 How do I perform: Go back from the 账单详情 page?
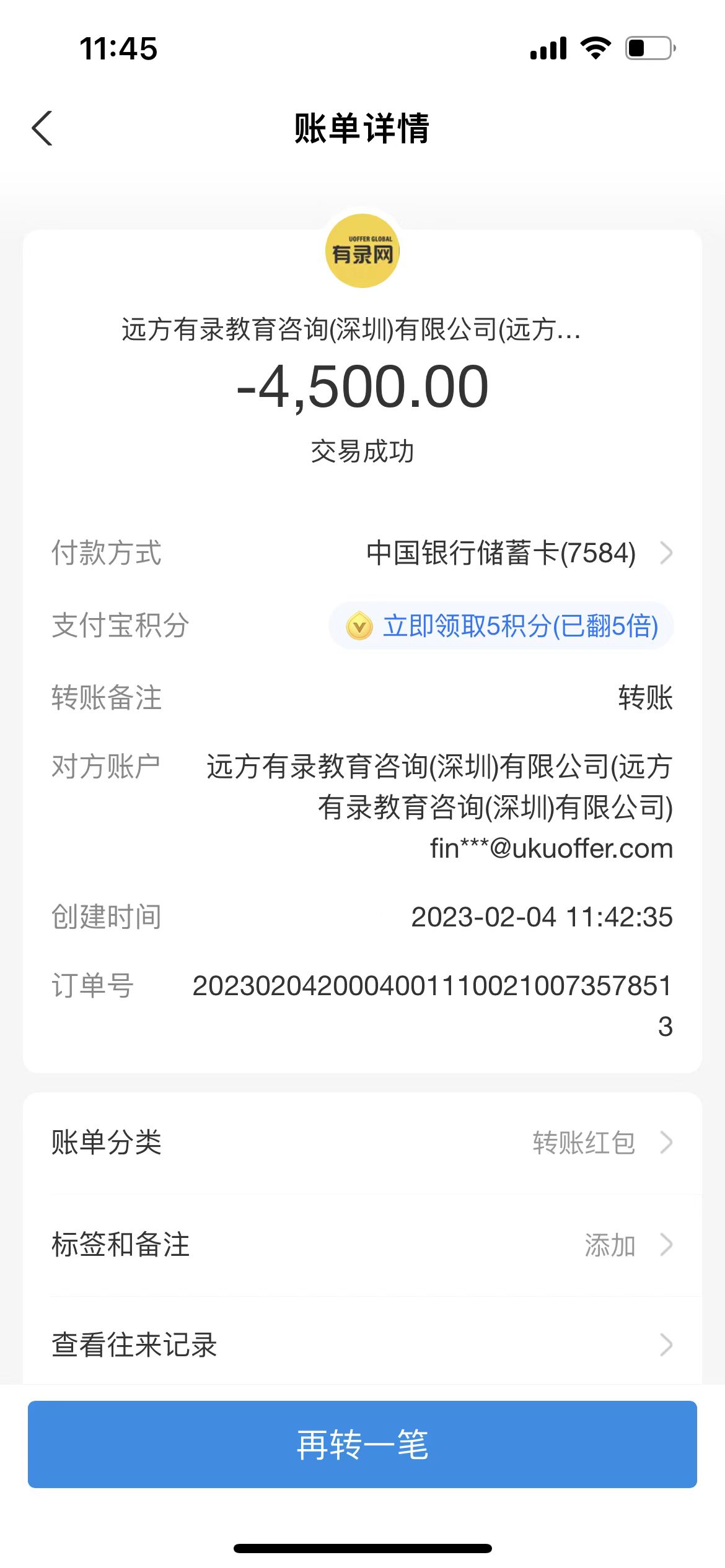(42, 129)
